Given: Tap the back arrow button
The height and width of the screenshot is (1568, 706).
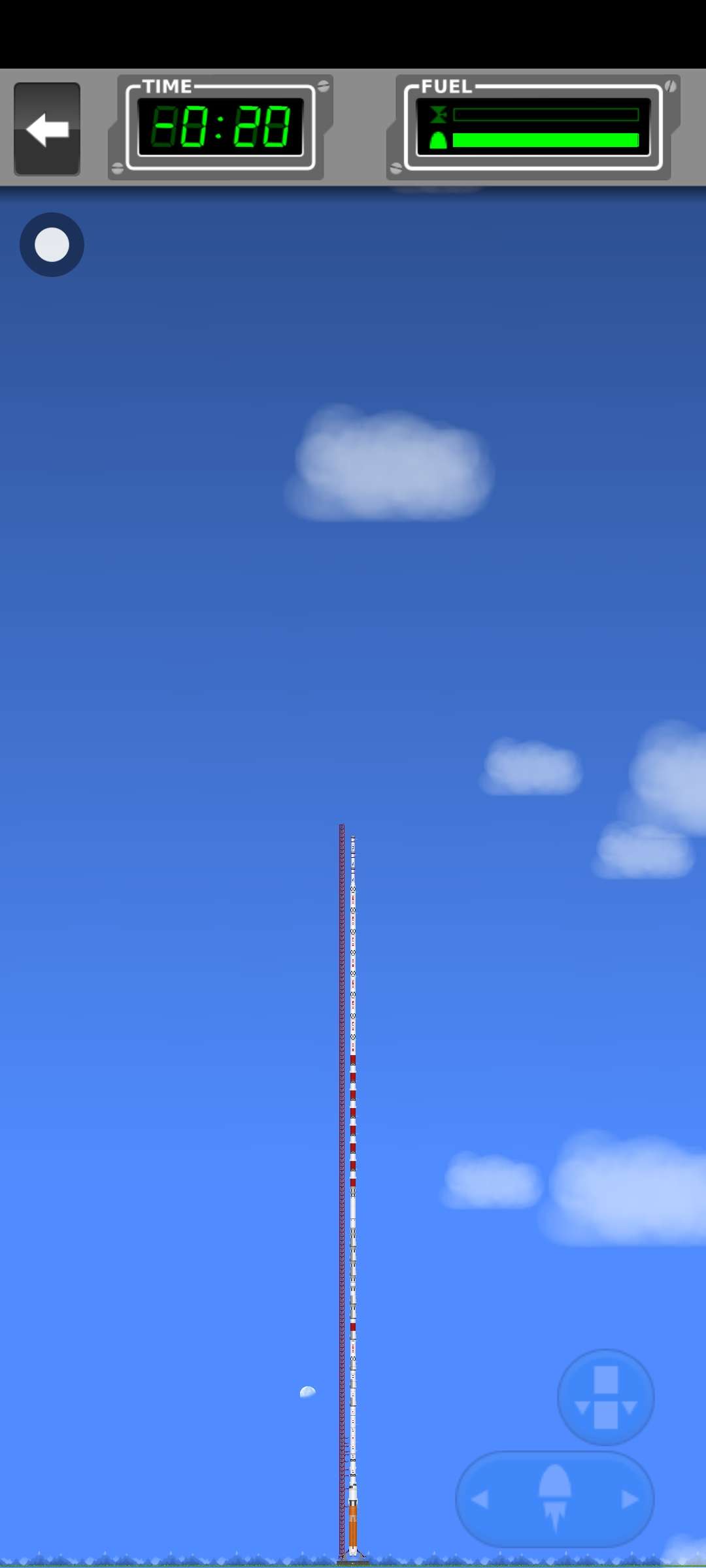Looking at the screenshot, I should [47, 129].
